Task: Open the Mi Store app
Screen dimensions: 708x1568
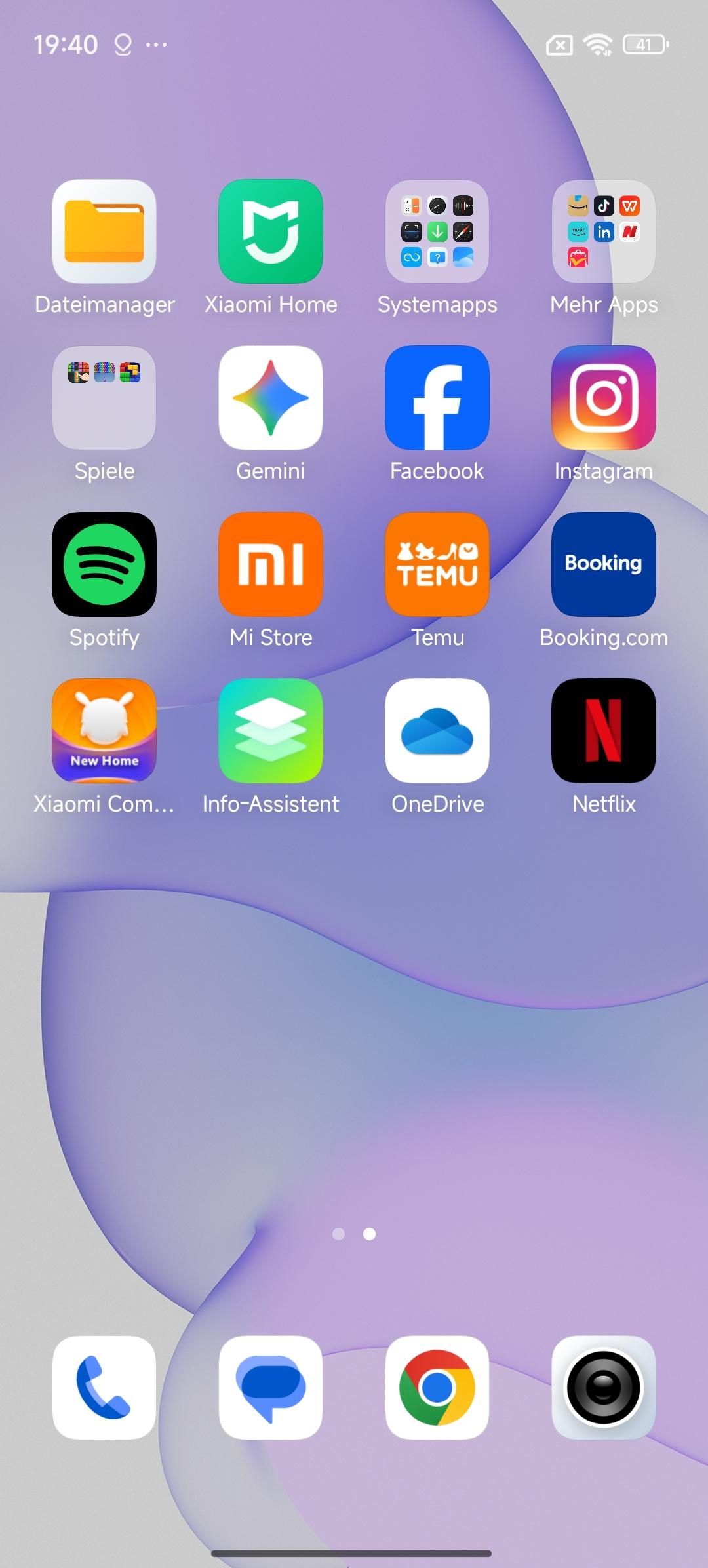Action: point(271,564)
